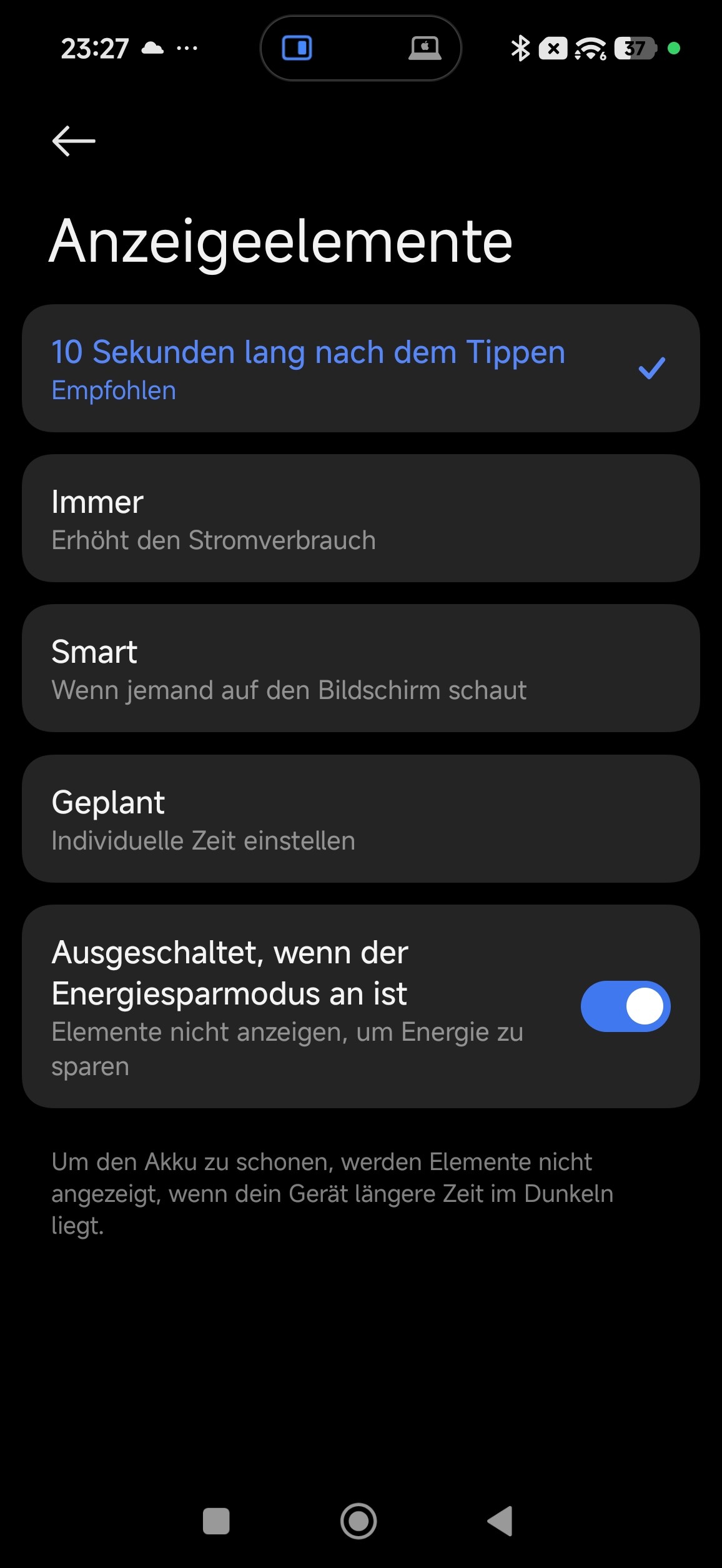Select '10 Sekunden lang nach dem Tippen'
Screen dimensions: 722x1568
tap(360, 369)
